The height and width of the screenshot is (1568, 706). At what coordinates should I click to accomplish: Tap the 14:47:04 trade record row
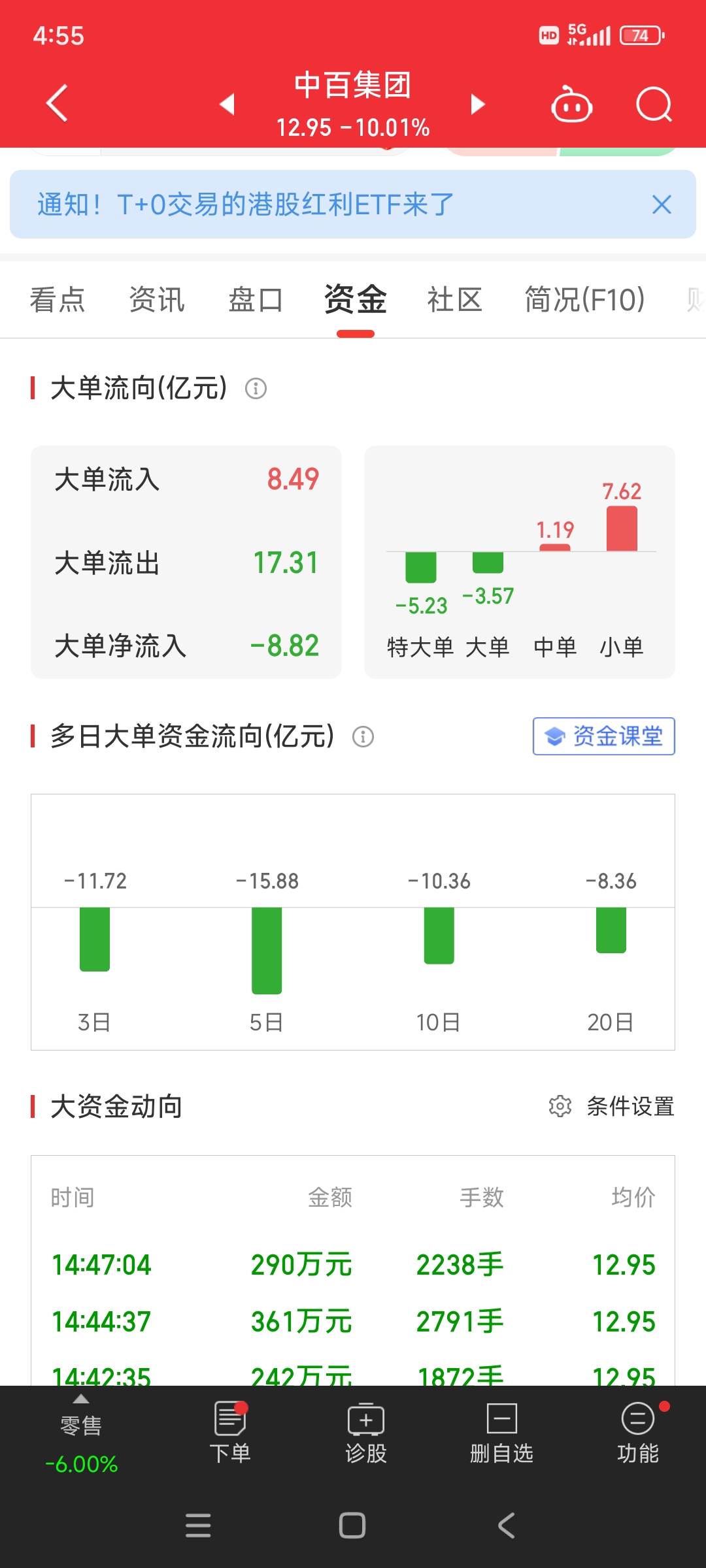tap(353, 1264)
